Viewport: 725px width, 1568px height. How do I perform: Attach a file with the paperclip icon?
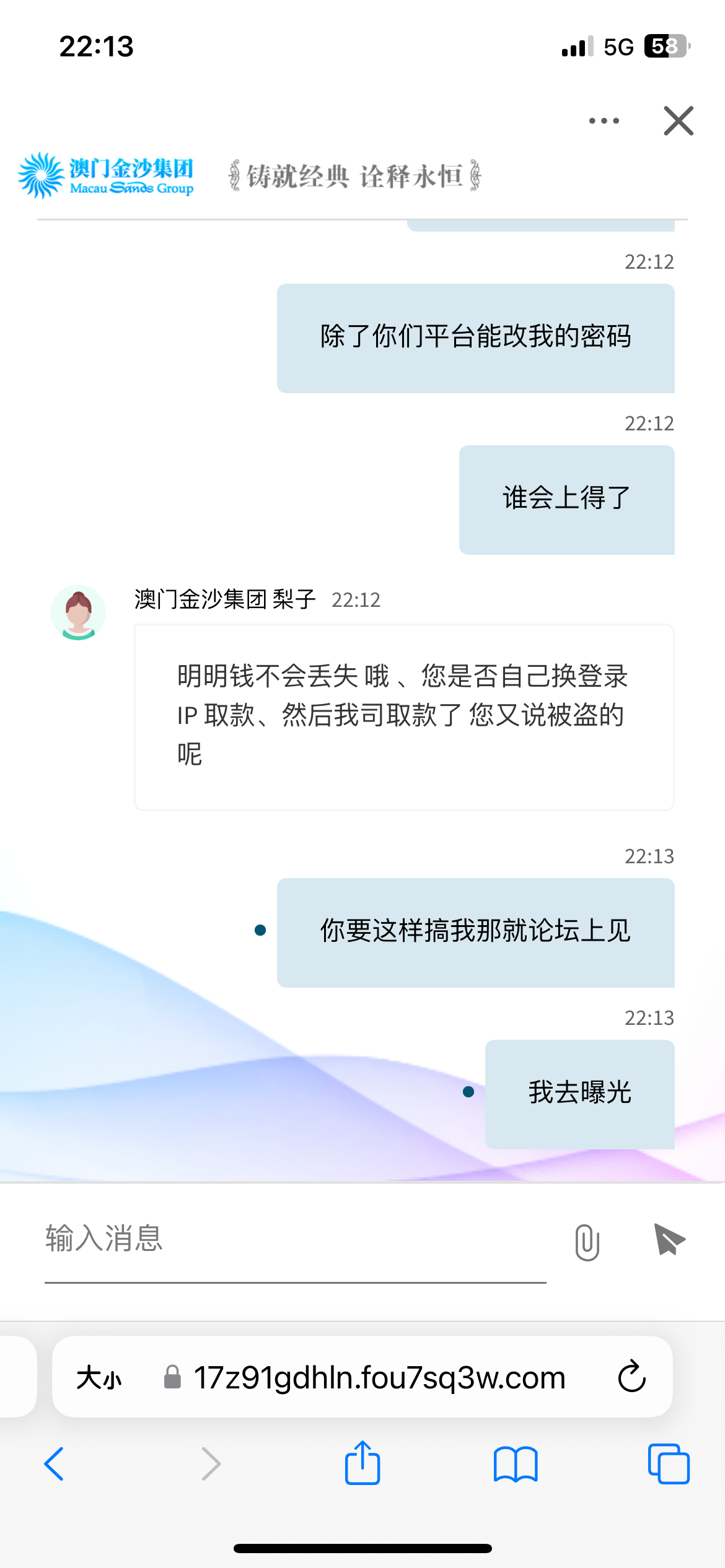(x=587, y=1242)
